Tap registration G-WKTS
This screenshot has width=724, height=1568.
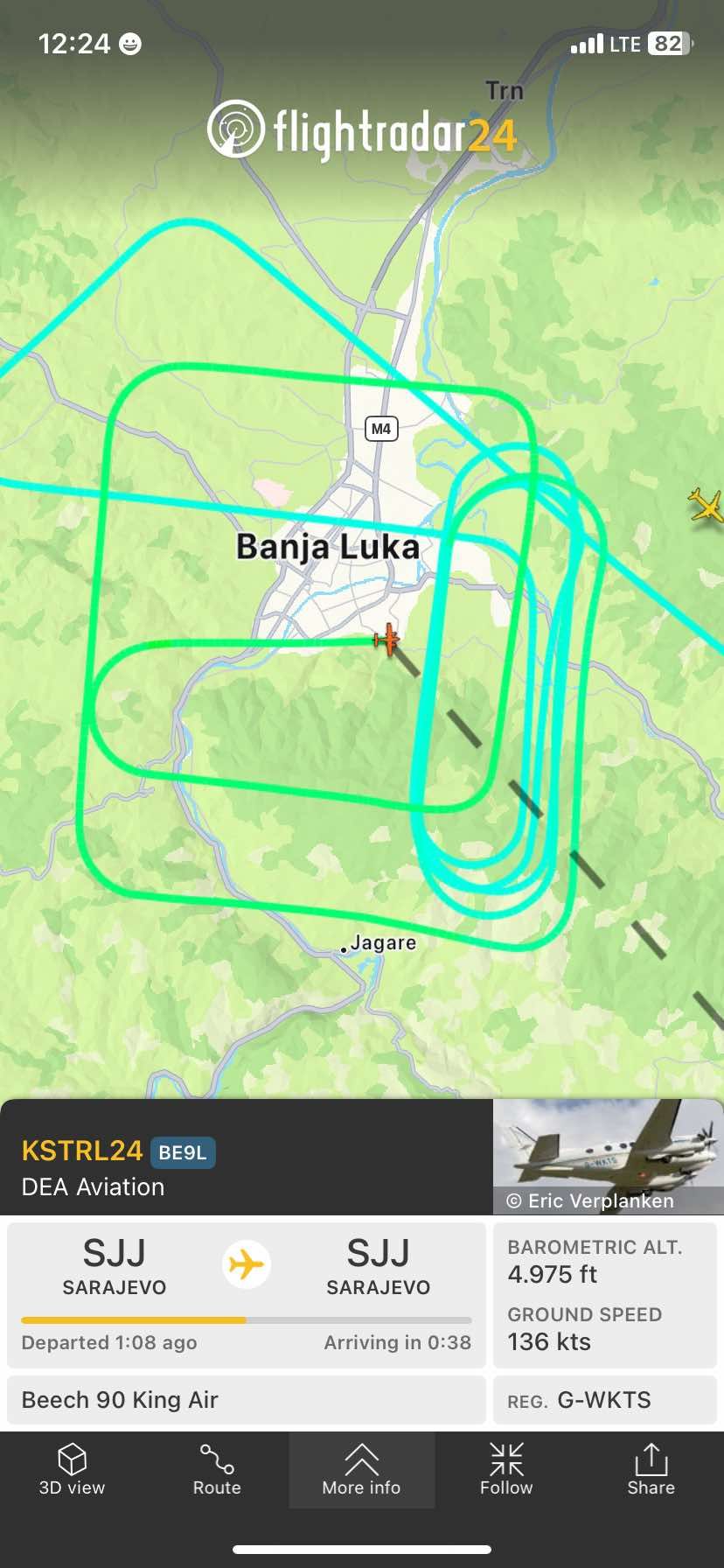click(x=607, y=1399)
